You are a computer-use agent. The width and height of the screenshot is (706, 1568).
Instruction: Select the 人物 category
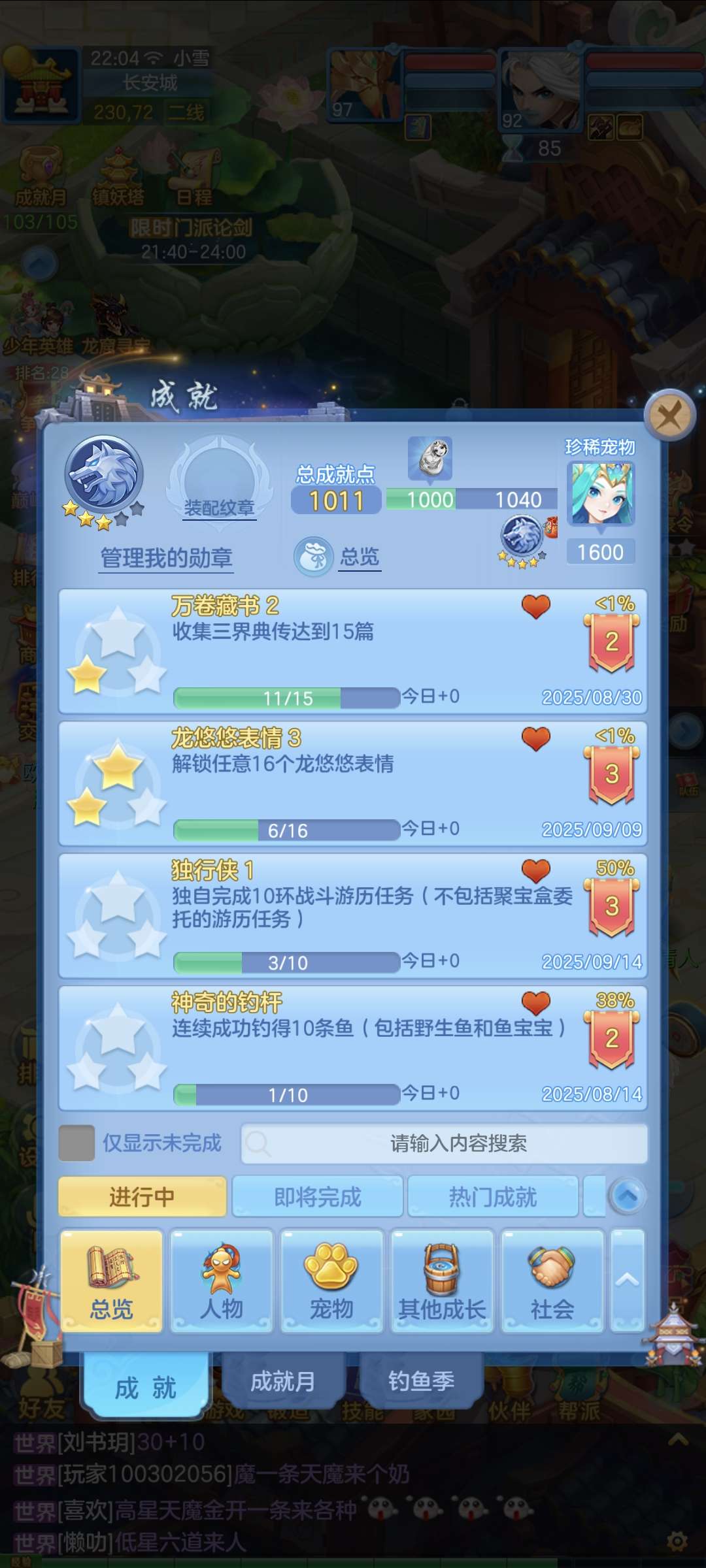tap(222, 1281)
